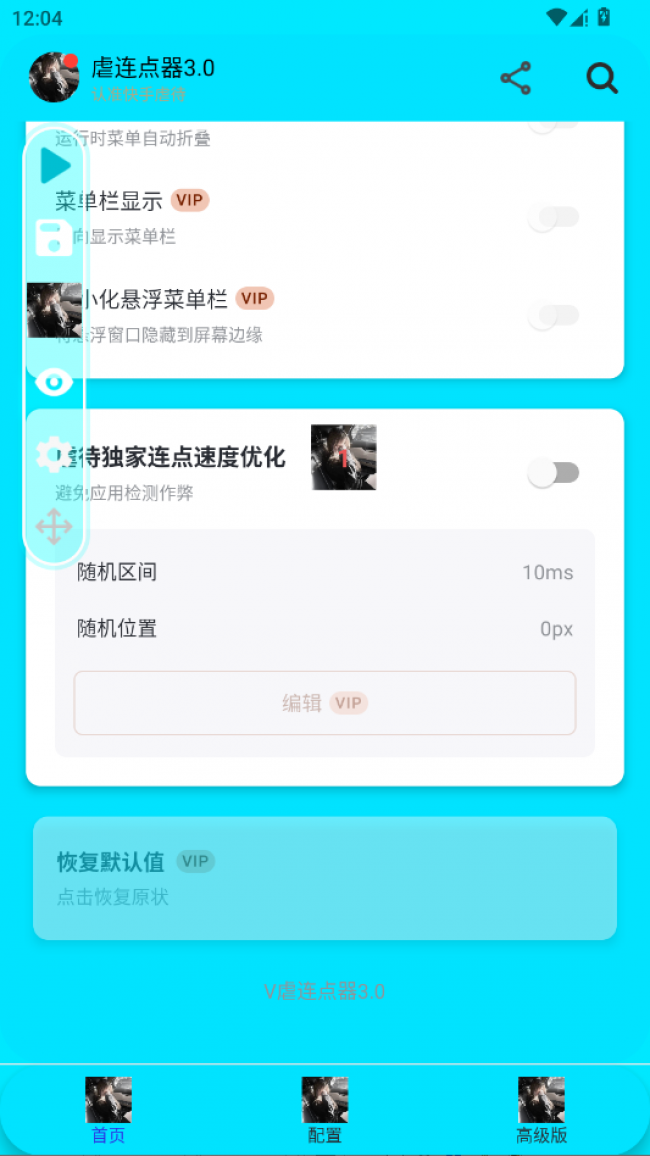Toggle 菜单栏显示 switch
The image size is (650, 1156).
point(554,217)
